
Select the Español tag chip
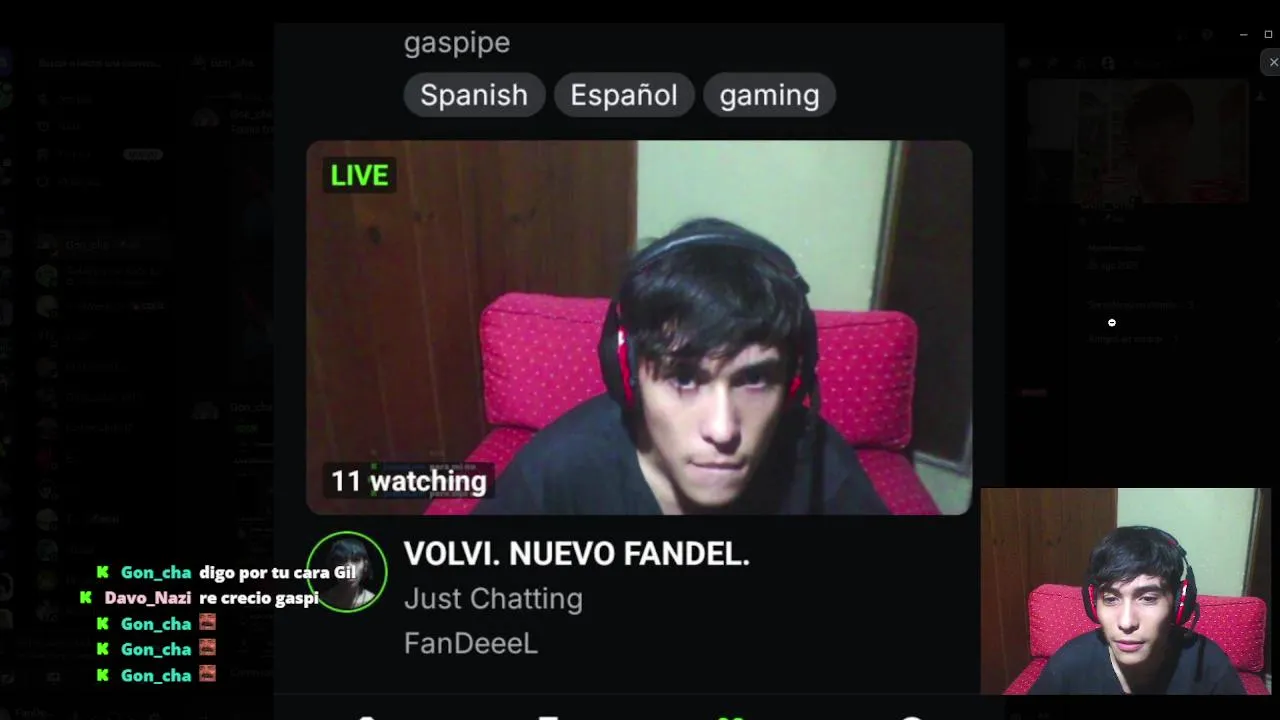[623, 95]
